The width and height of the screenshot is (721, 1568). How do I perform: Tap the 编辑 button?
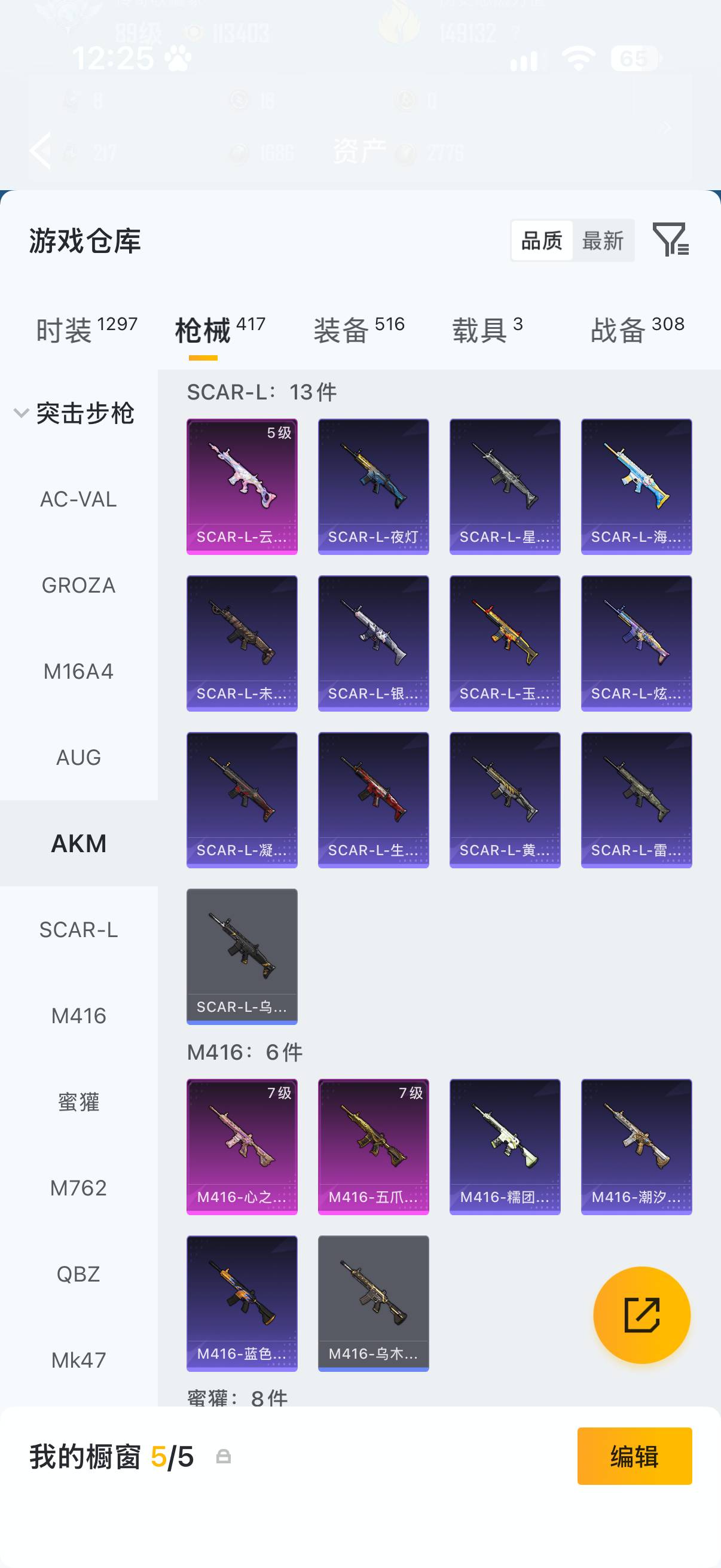pos(634,1456)
